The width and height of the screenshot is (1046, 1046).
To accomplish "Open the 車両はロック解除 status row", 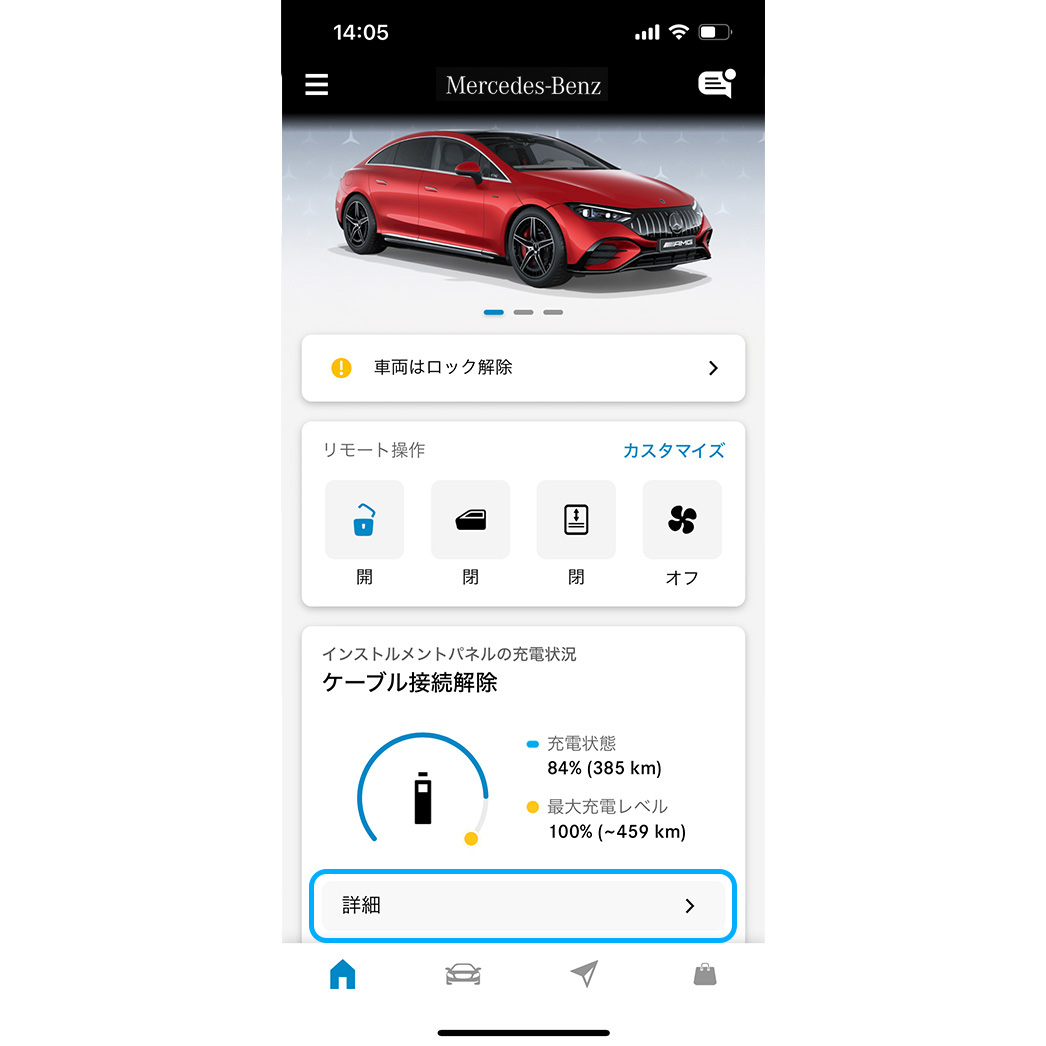I will (x=523, y=368).
